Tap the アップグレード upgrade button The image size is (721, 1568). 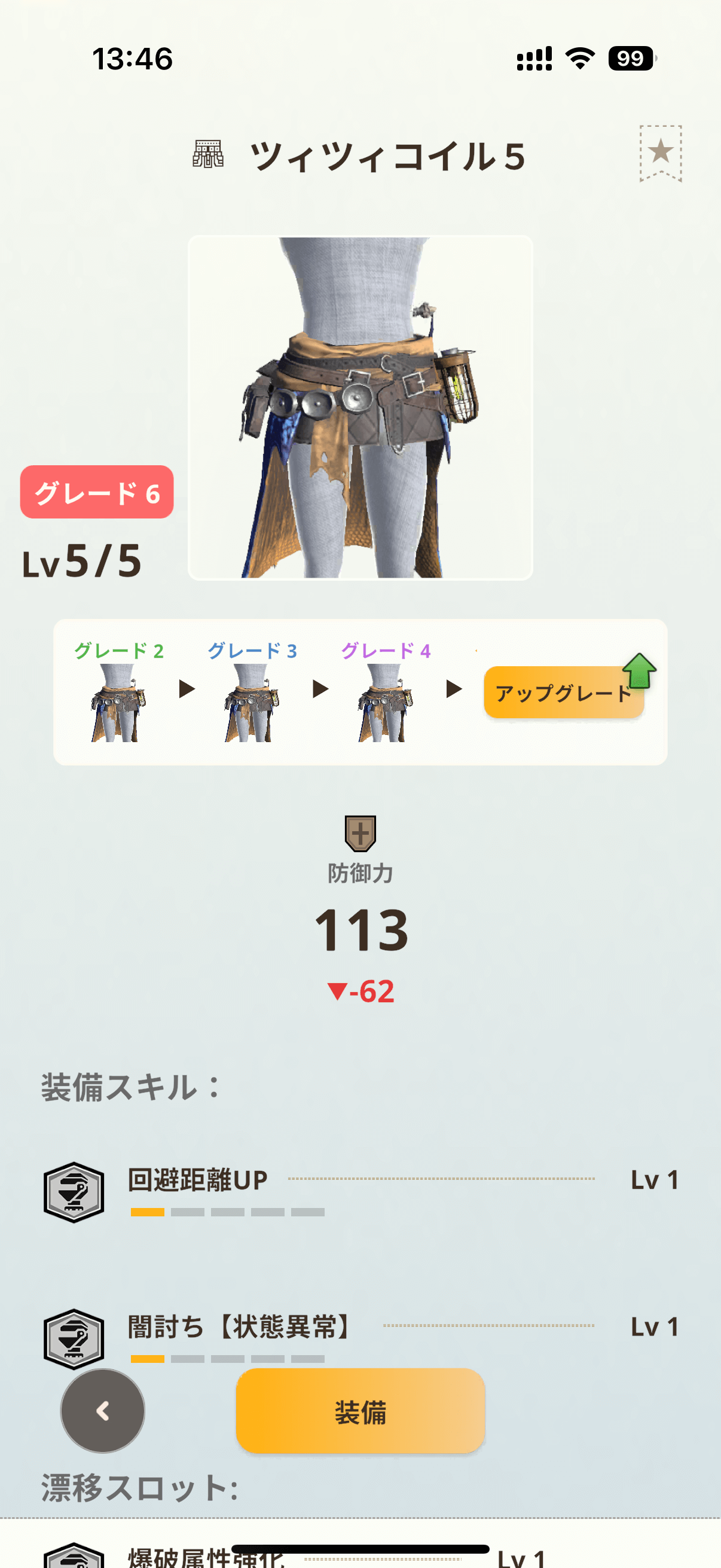[x=563, y=693]
